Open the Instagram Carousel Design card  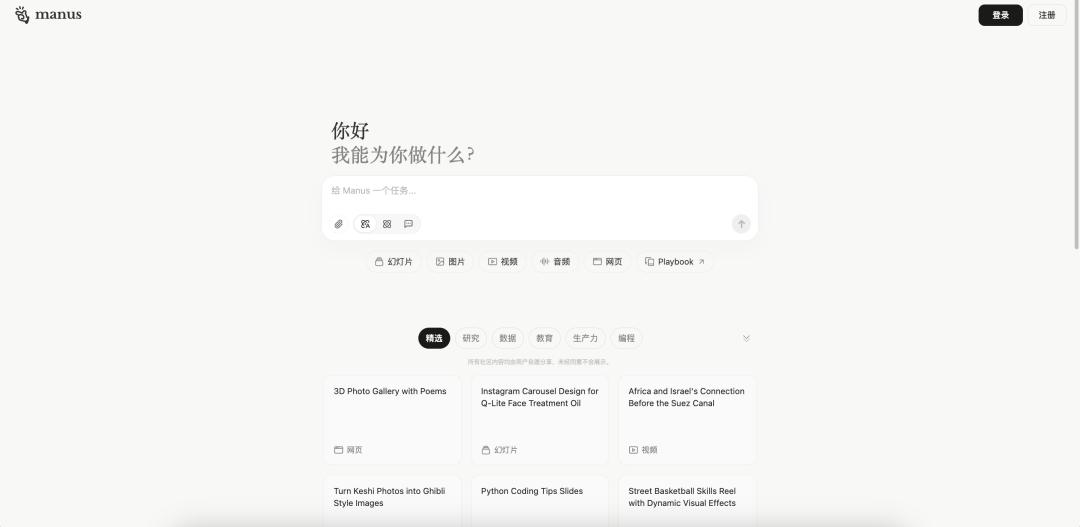[x=539, y=419]
